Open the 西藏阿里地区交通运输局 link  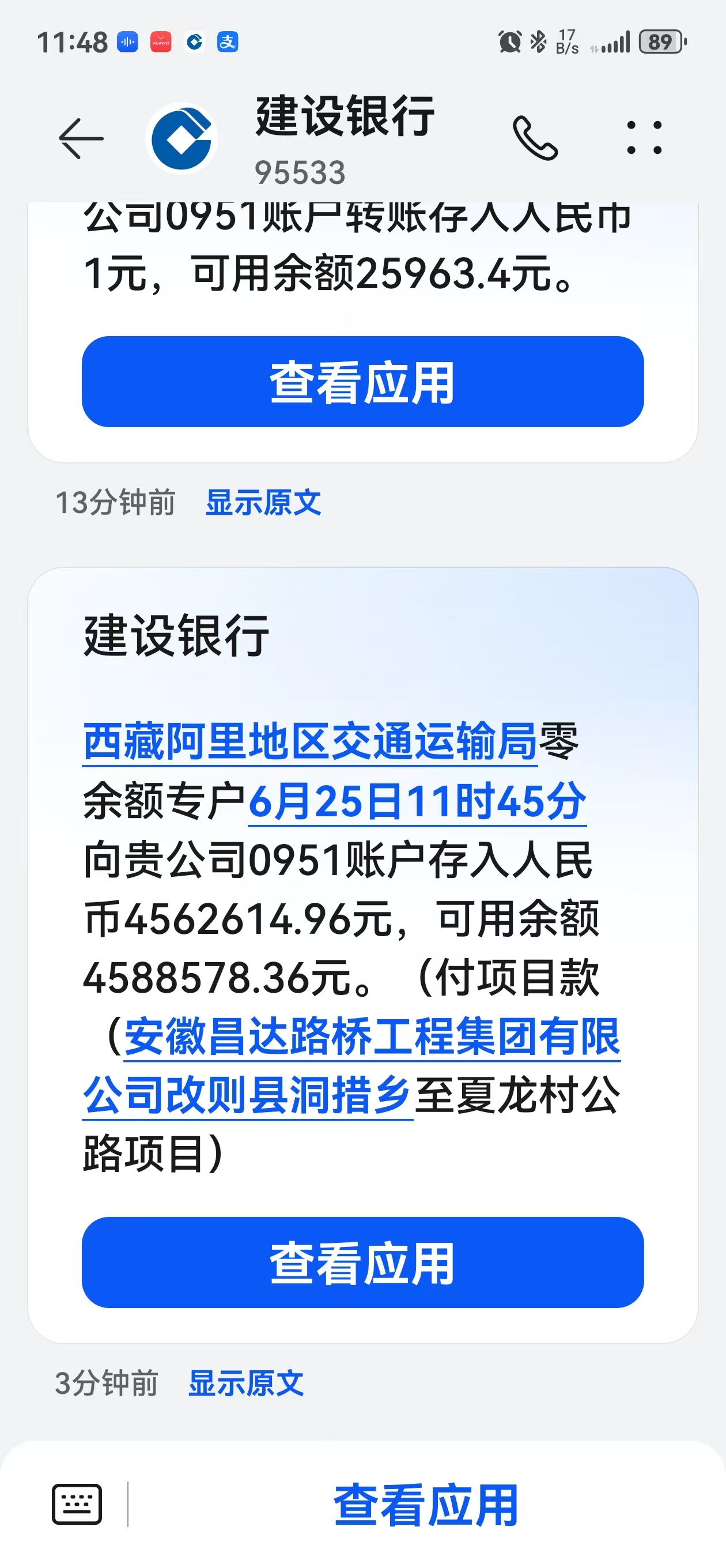310,741
